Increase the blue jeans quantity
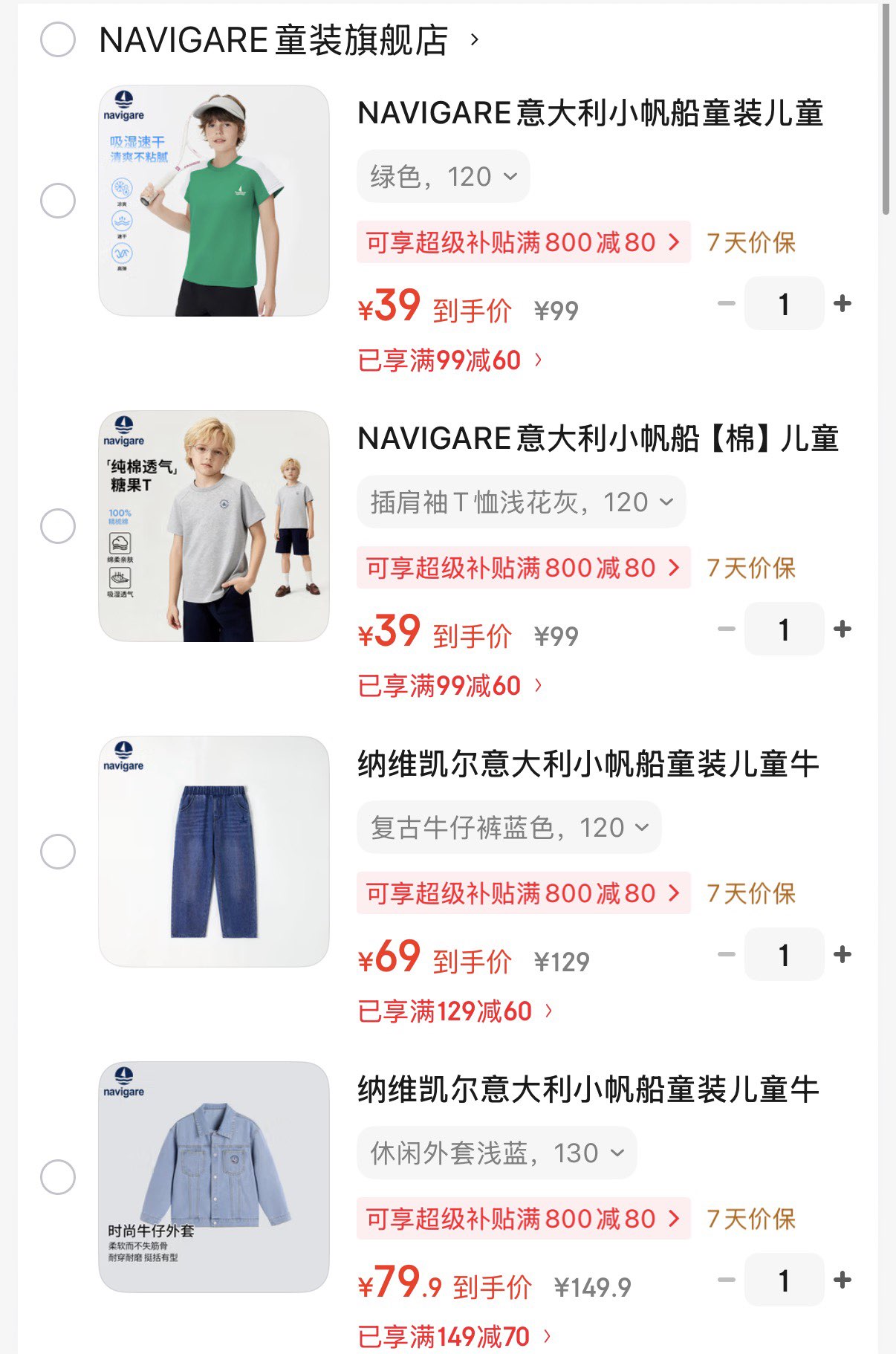This screenshot has width=896, height=1354. 842,954
